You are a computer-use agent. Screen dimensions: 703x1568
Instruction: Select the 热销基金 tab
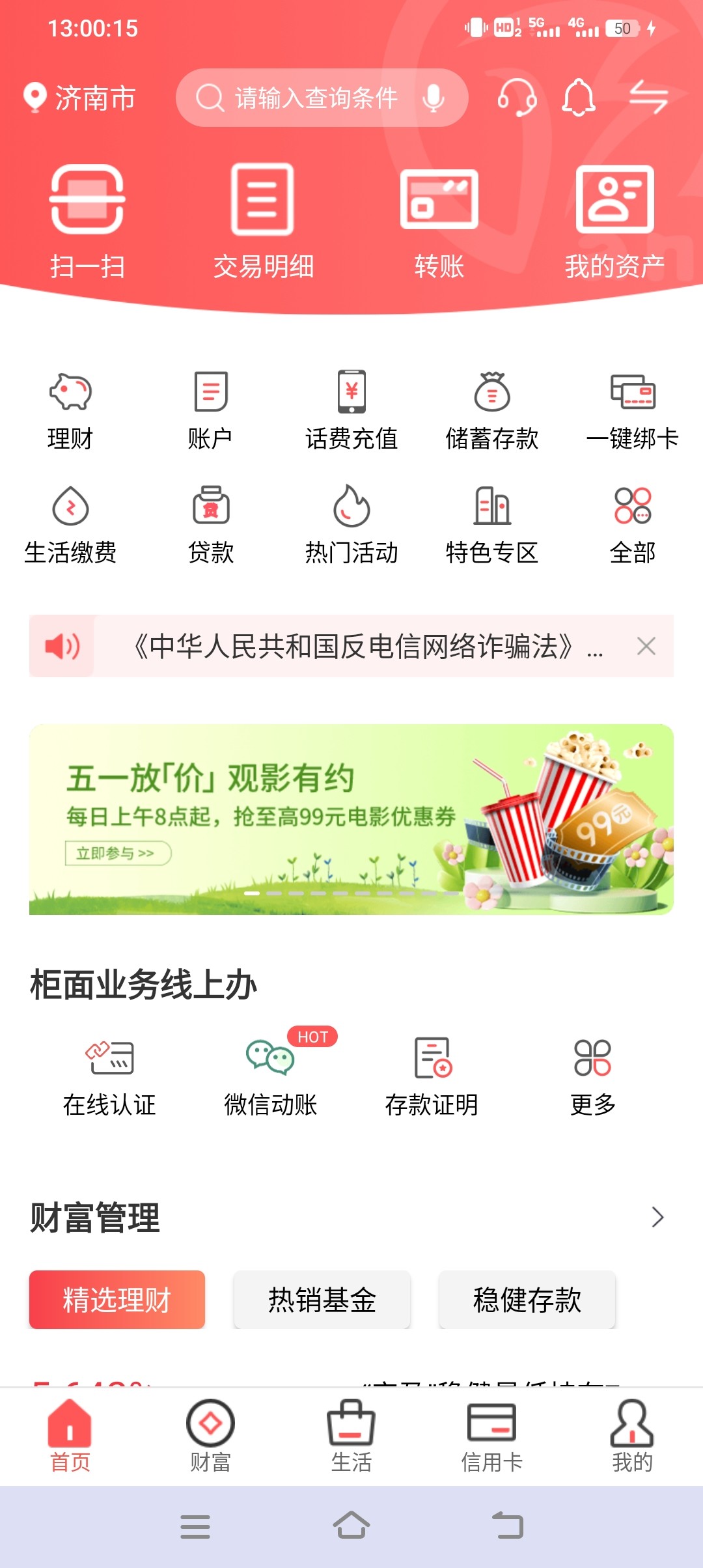(x=322, y=1300)
